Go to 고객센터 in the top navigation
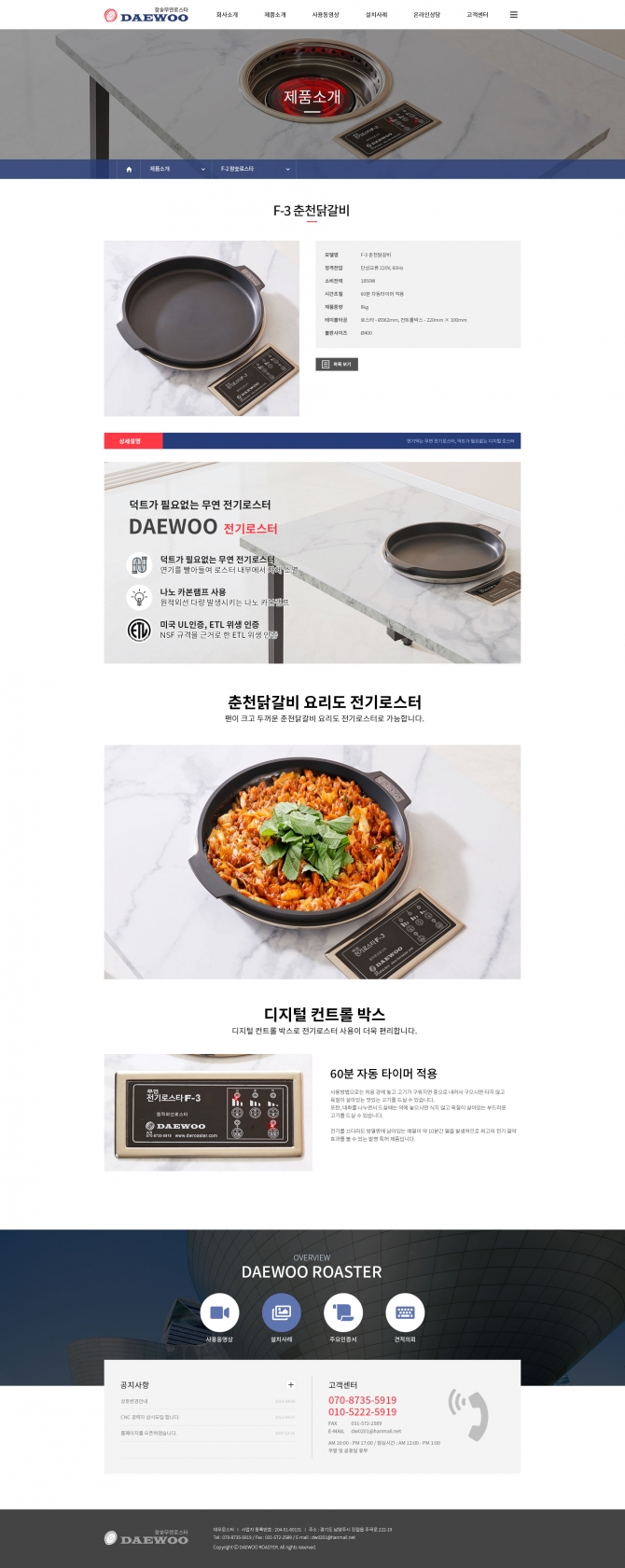The image size is (625, 1568). pos(477,15)
